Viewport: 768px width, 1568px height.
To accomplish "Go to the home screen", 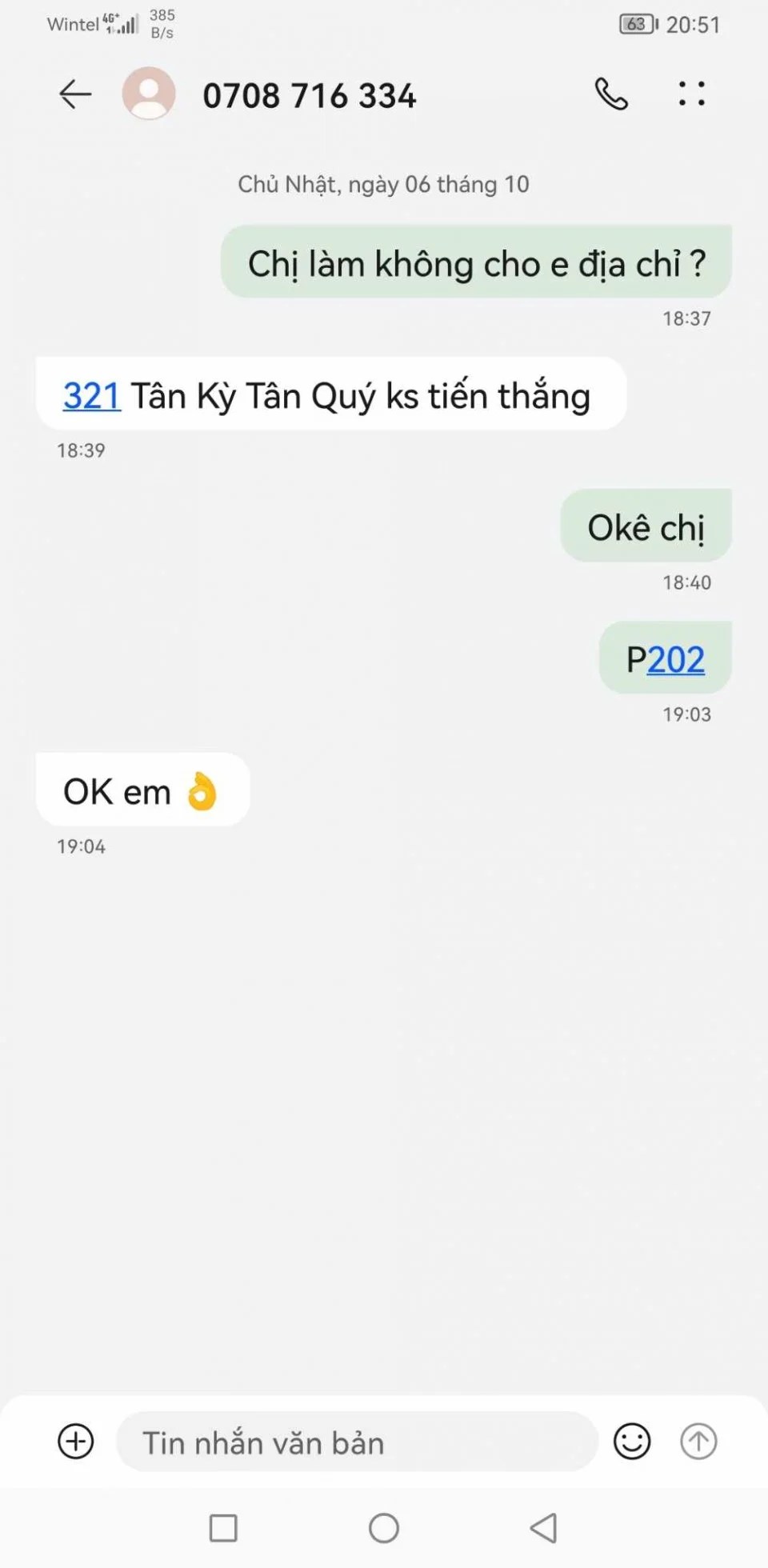I will [384, 1528].
